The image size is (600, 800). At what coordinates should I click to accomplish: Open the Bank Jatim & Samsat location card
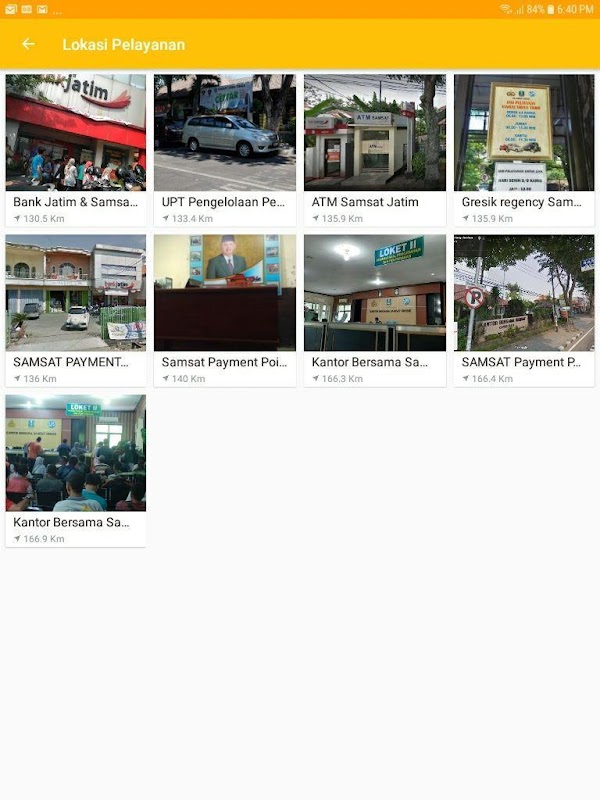[76, 151]
